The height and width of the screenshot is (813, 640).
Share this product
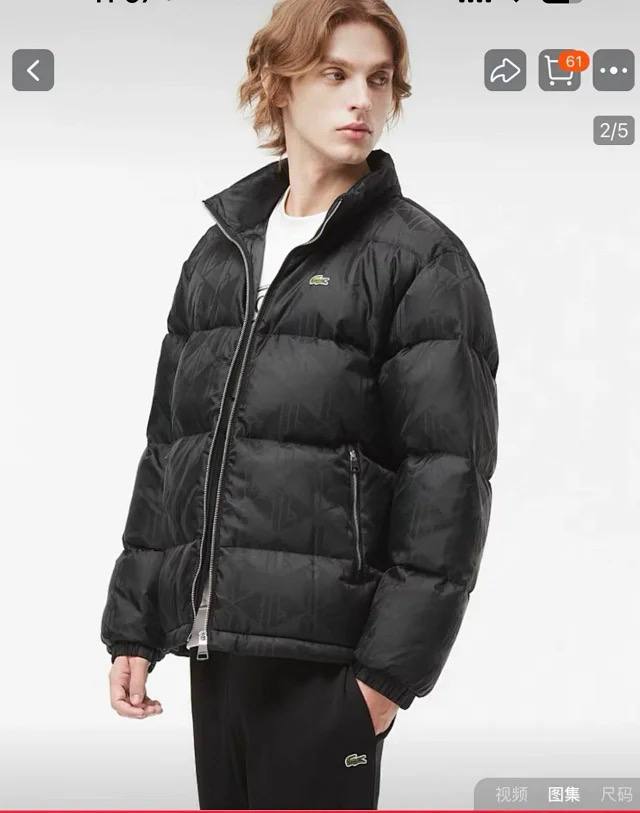pos(505,70)
